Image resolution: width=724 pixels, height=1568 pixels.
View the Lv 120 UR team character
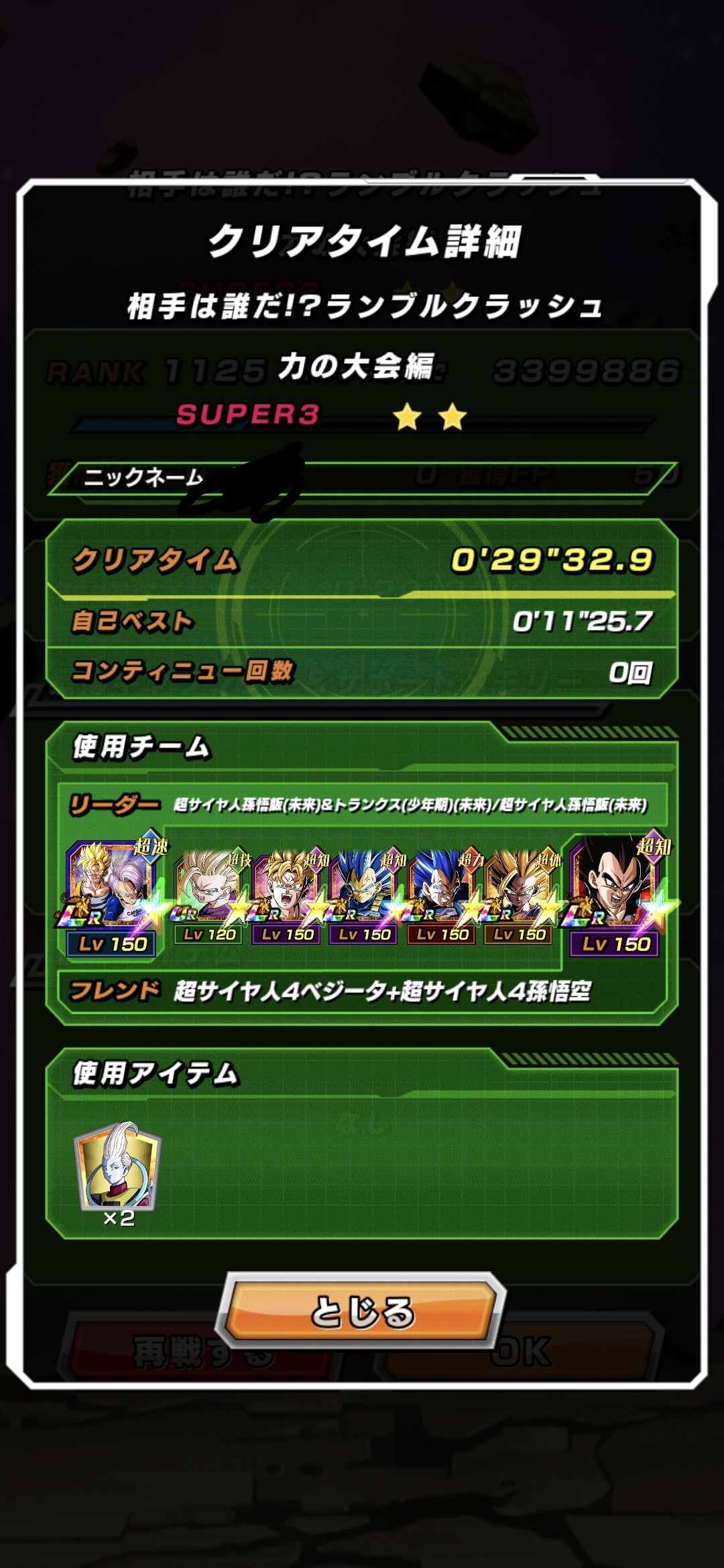210,891
